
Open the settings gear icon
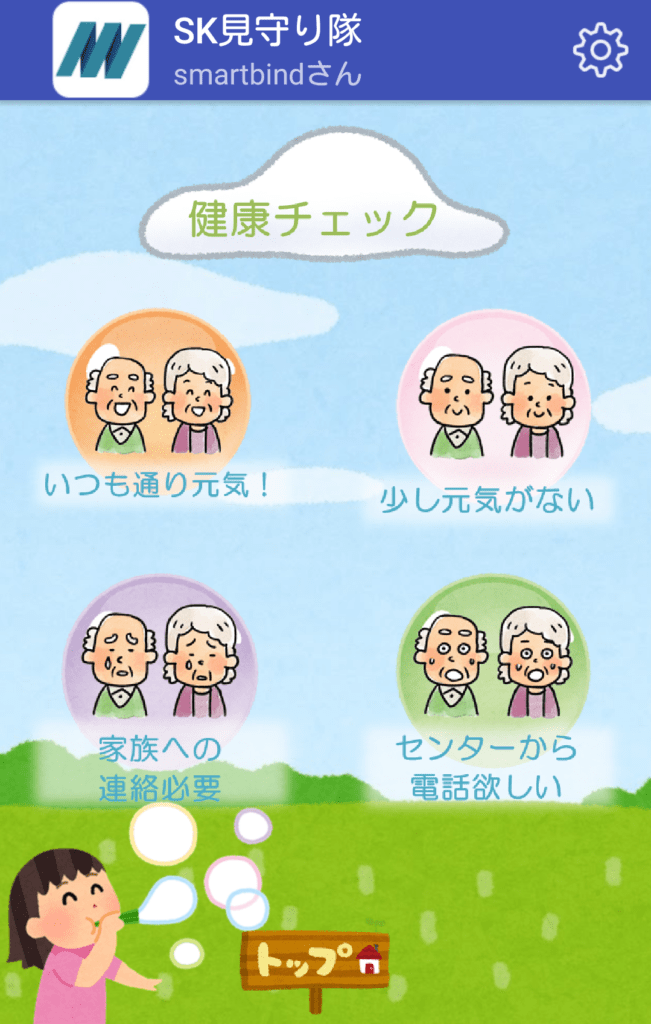coord(600,50)
